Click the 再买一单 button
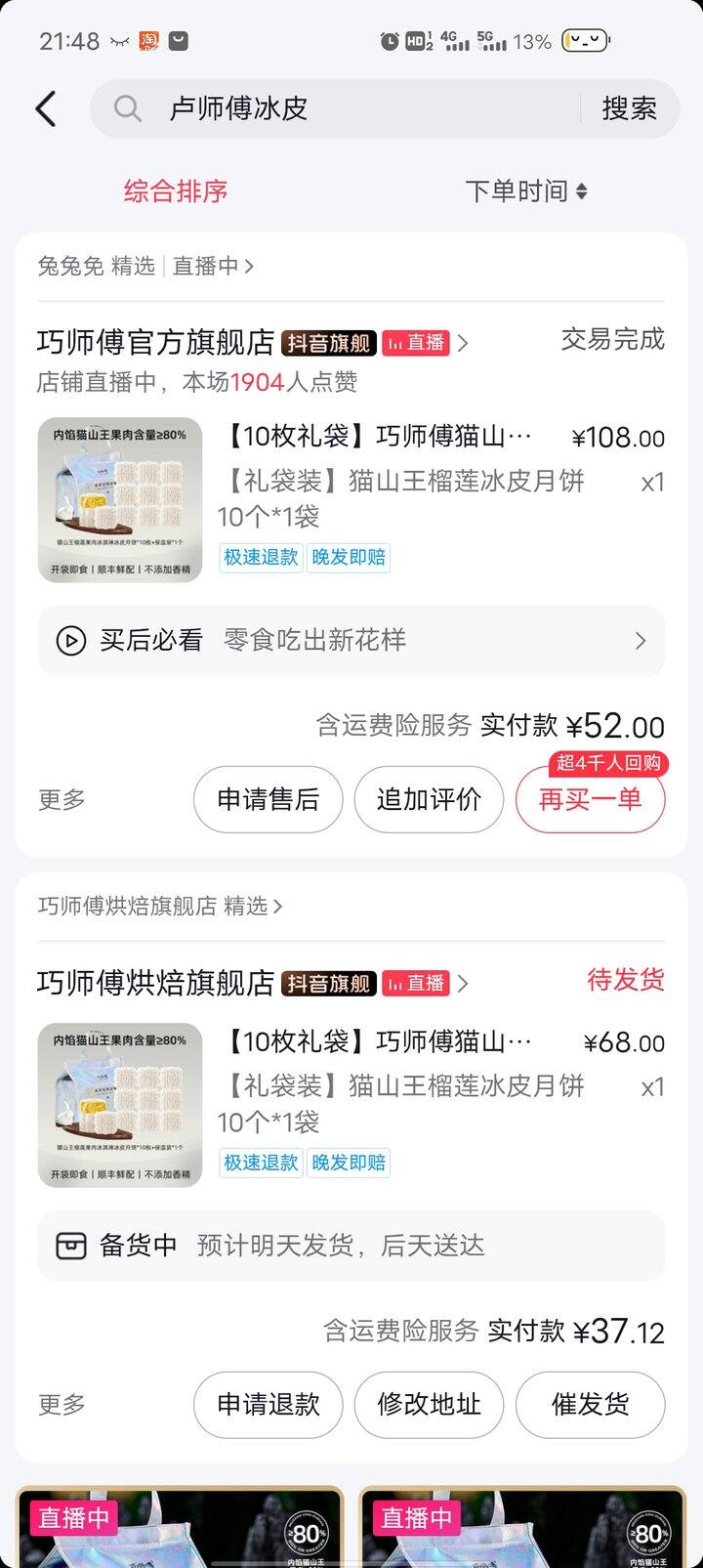Image resolution: width=703 pixels, height=1568 pixels. [590, 799]
